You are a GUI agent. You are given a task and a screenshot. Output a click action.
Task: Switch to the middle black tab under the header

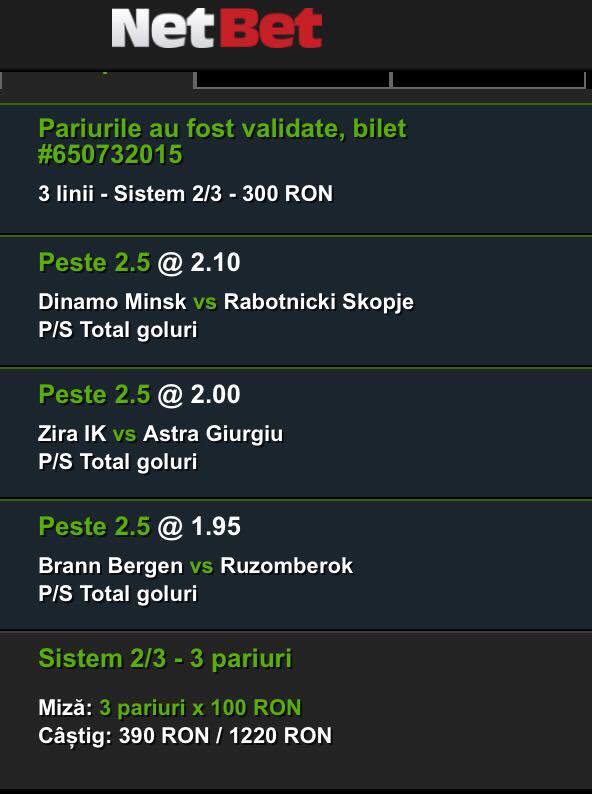pos(293,79)
